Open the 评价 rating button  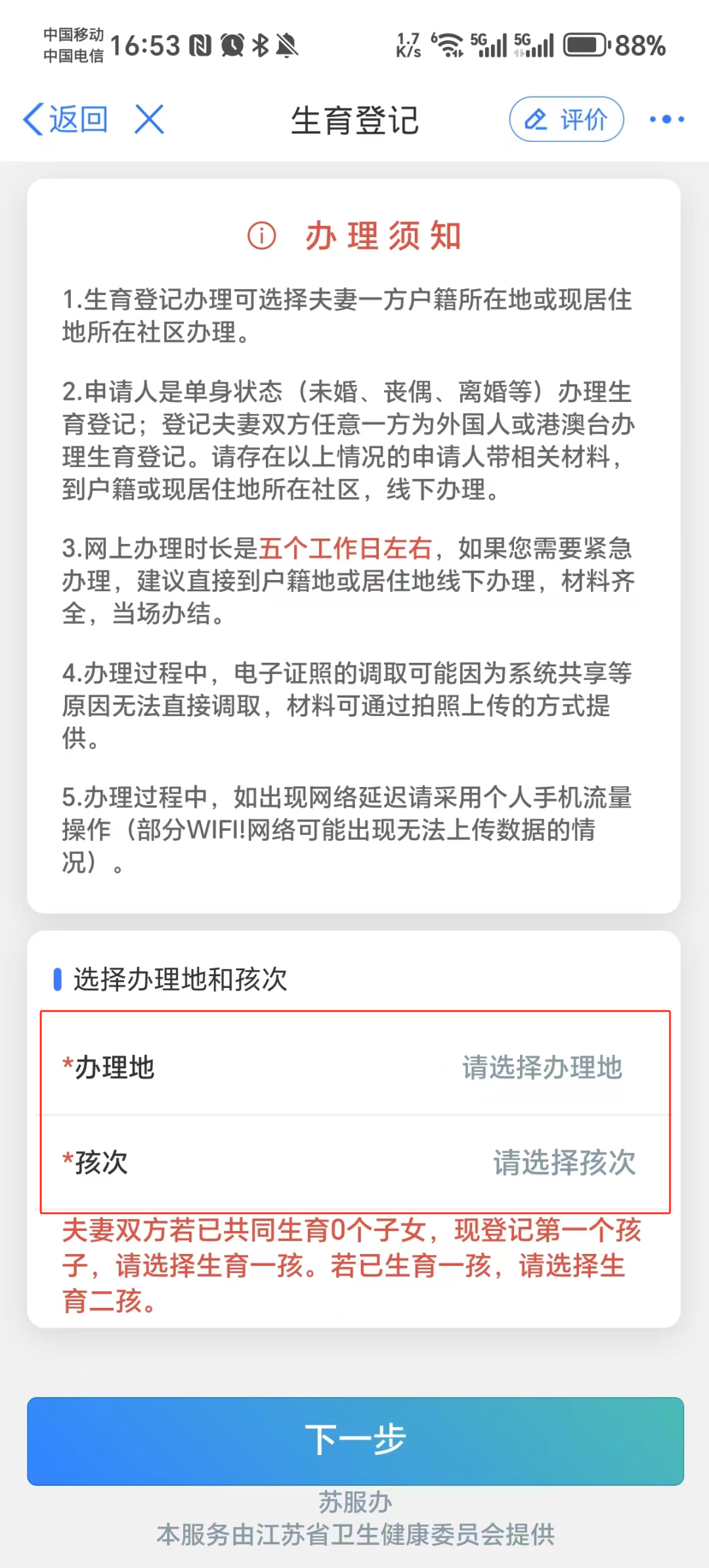(567, 120)
